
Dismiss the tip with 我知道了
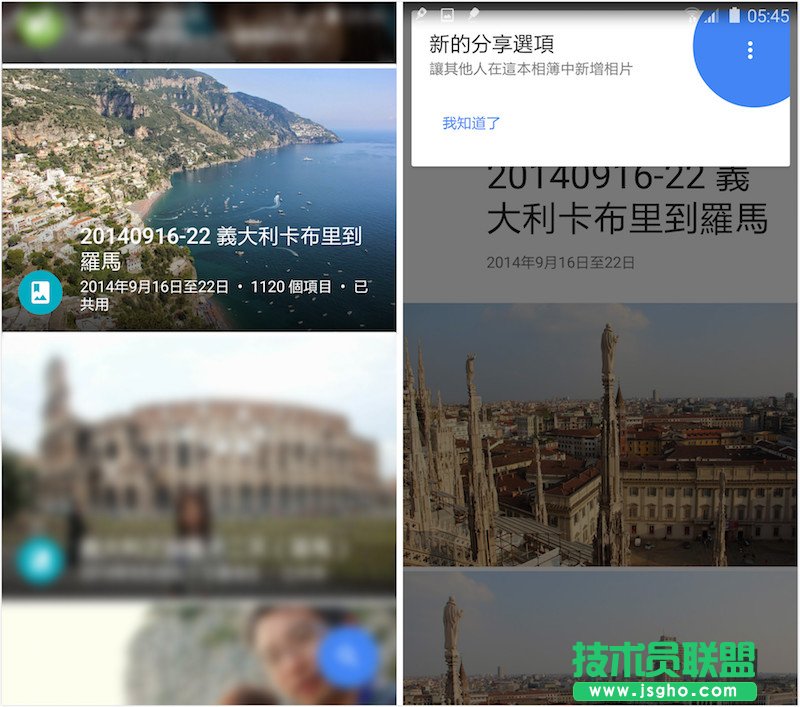point(471,124)
